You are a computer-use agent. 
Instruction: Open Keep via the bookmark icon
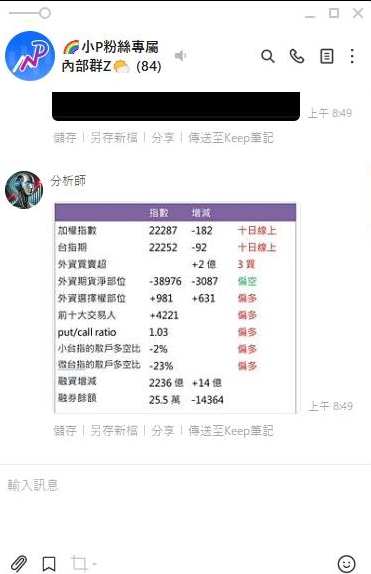click(49, 564)
